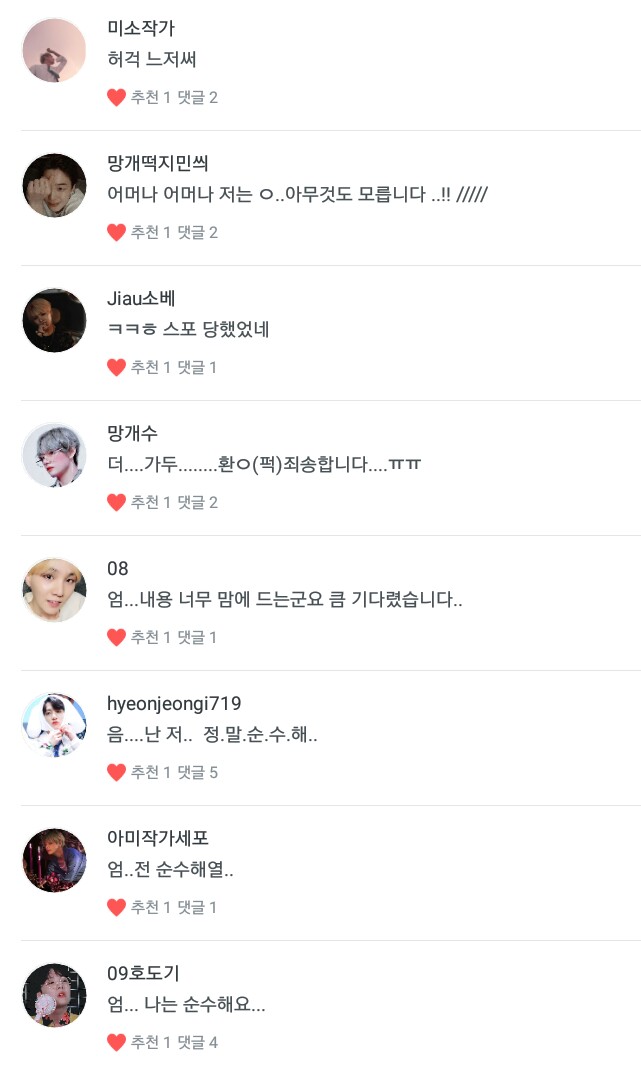Heart the comment by user 08
This screenshot has height=1071, width=641.
116,638
